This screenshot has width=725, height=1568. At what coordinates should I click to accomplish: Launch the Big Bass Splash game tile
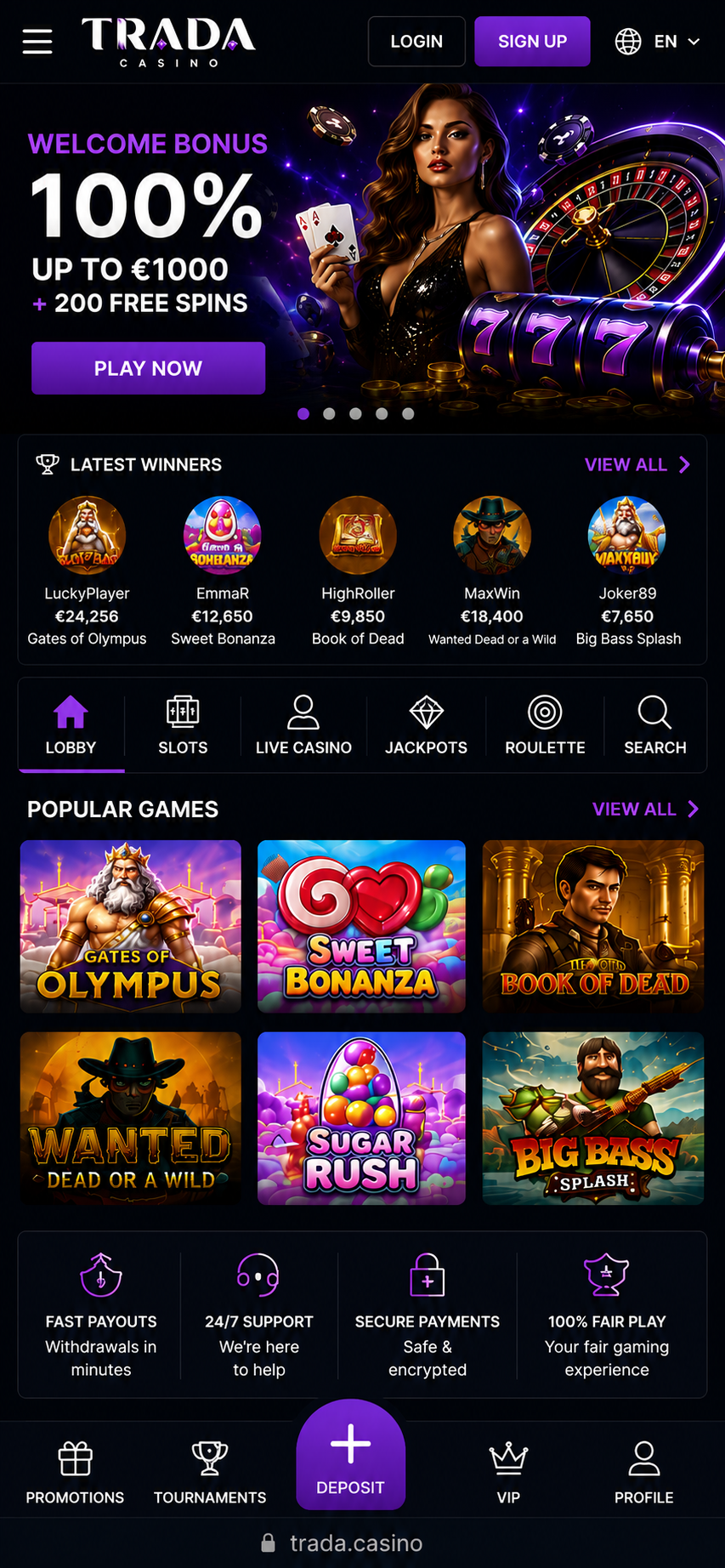[593, 1118]
